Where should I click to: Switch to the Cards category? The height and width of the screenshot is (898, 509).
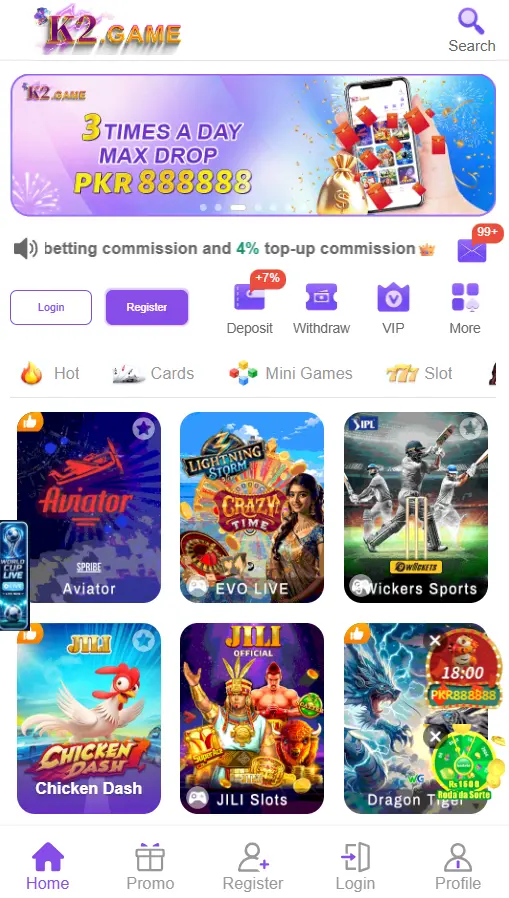(153, 373)
